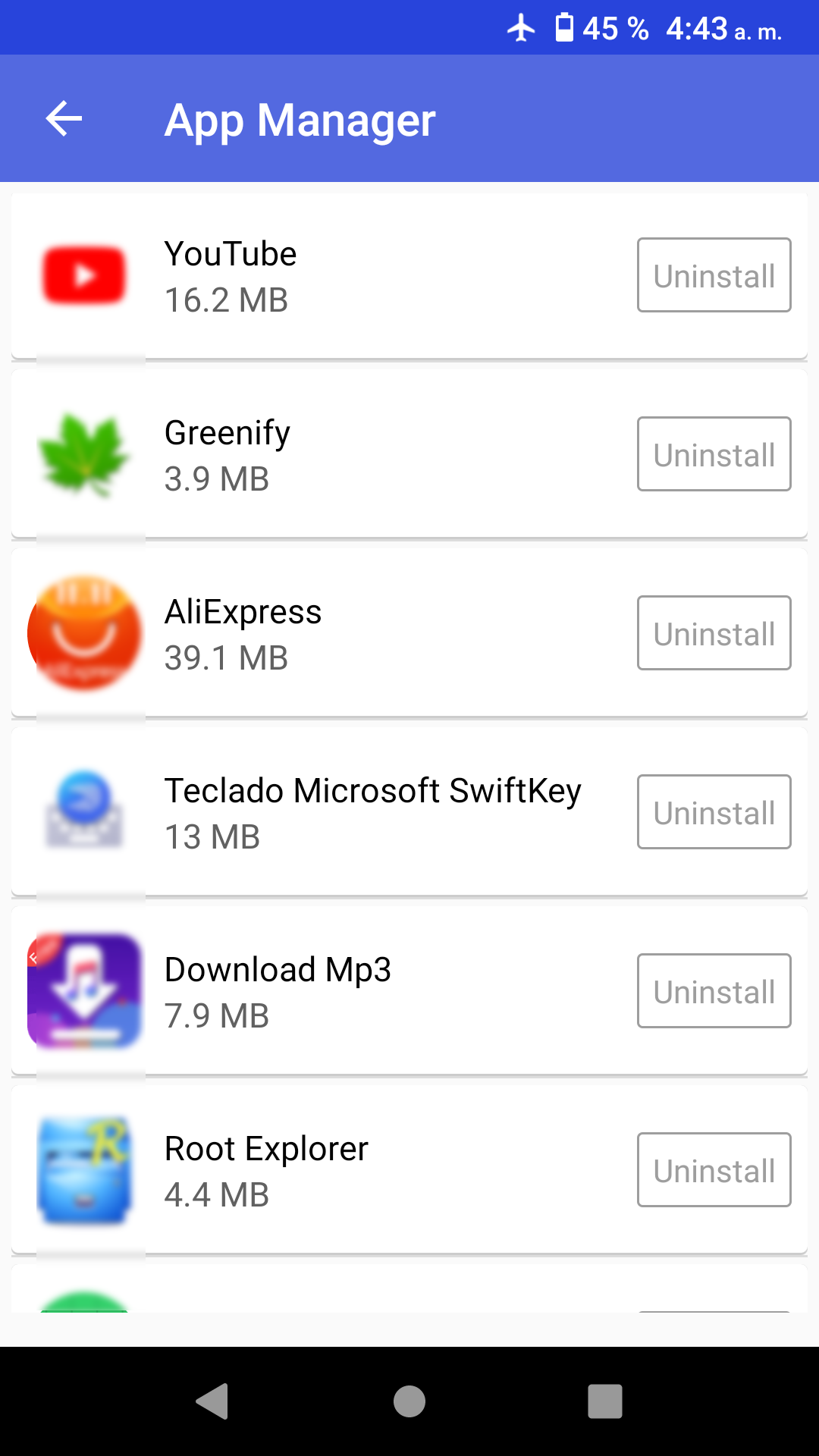This screenshot has width=819, height=1456.
Task: Uninstall Root Explorer
Action: [714, 1170]
